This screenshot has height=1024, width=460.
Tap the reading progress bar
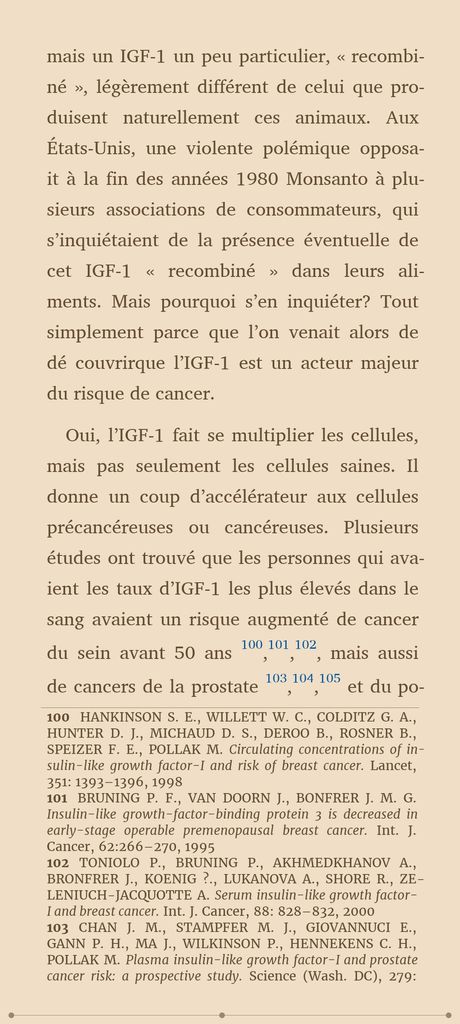tap(230, 1015)
